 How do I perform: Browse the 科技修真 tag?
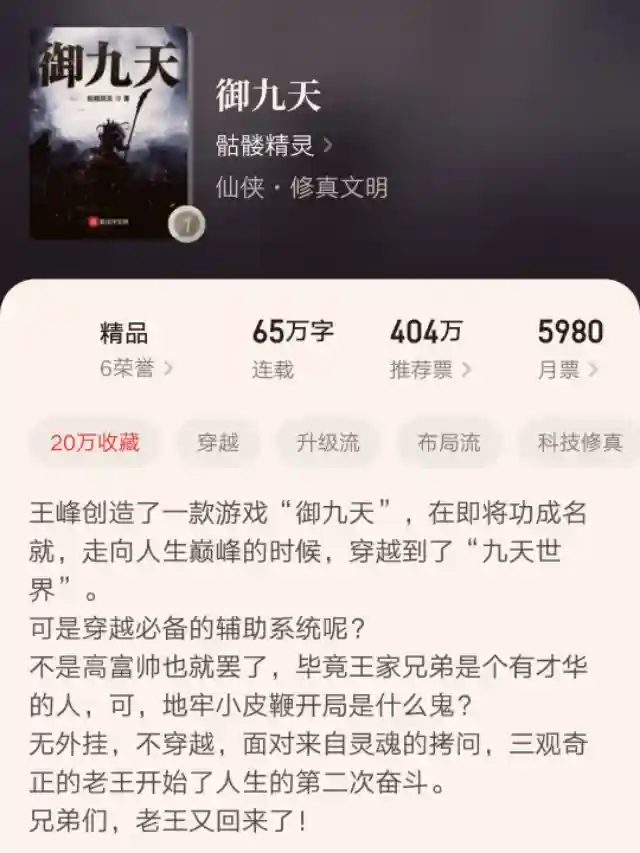tap(580, 442)
